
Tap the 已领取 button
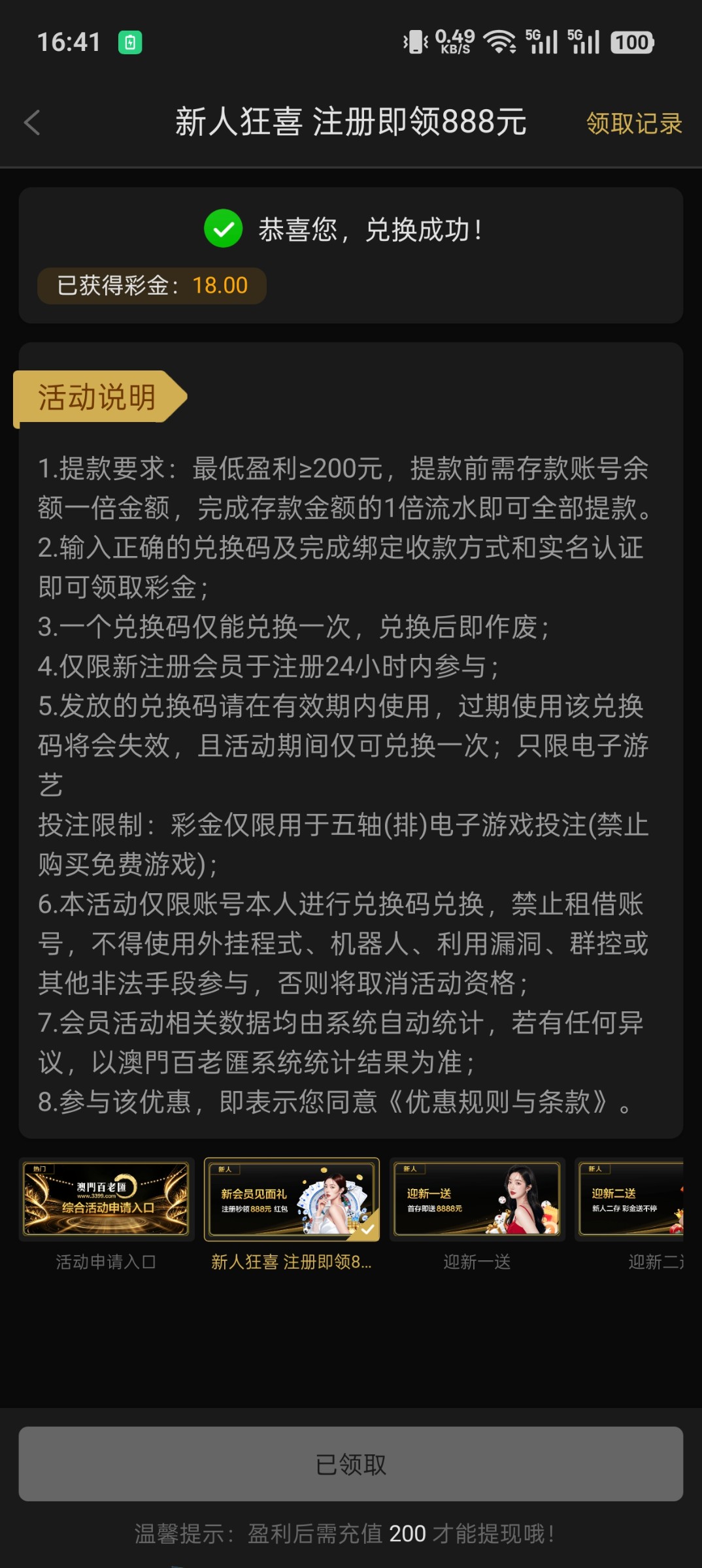(x=351, y=1463)
